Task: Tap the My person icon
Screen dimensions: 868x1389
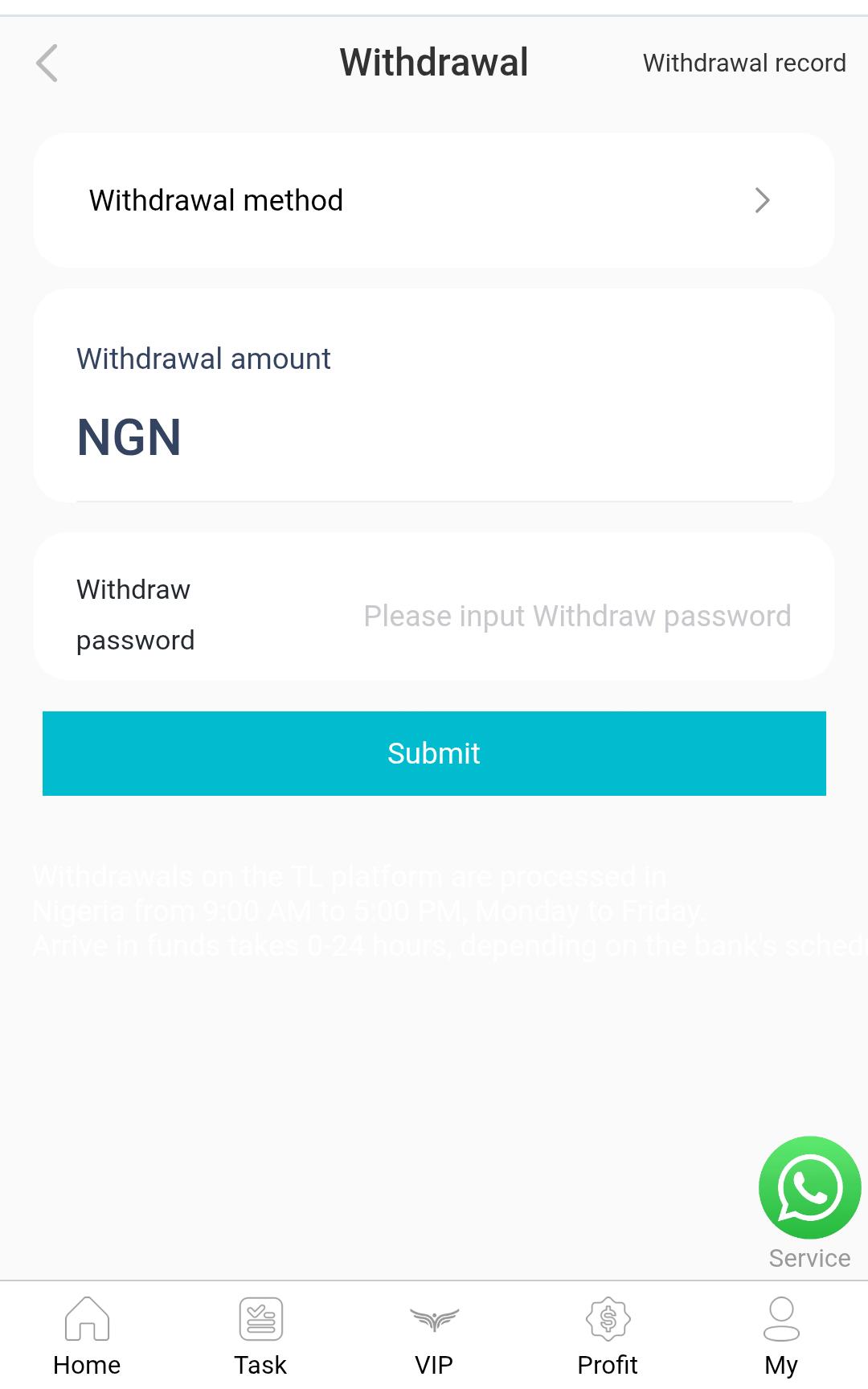Action: pos(780,1317)
